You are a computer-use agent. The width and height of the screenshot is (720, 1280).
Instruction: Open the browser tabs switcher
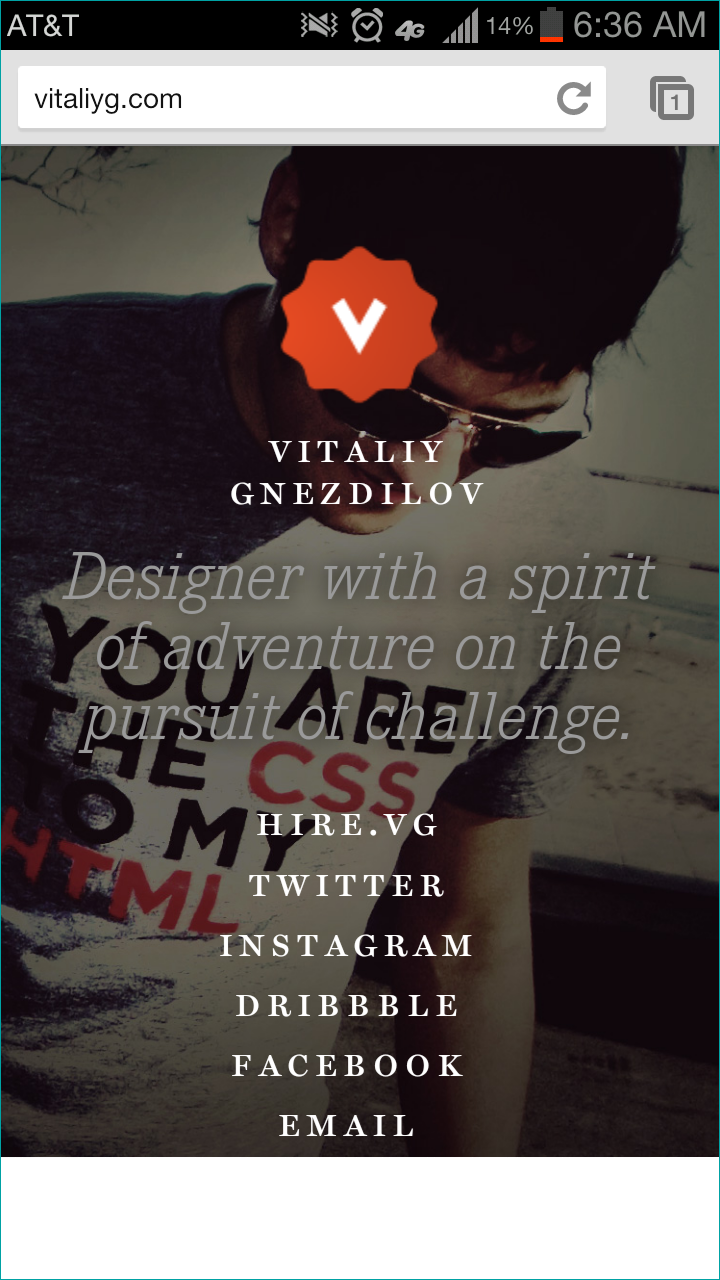(672, 98)
